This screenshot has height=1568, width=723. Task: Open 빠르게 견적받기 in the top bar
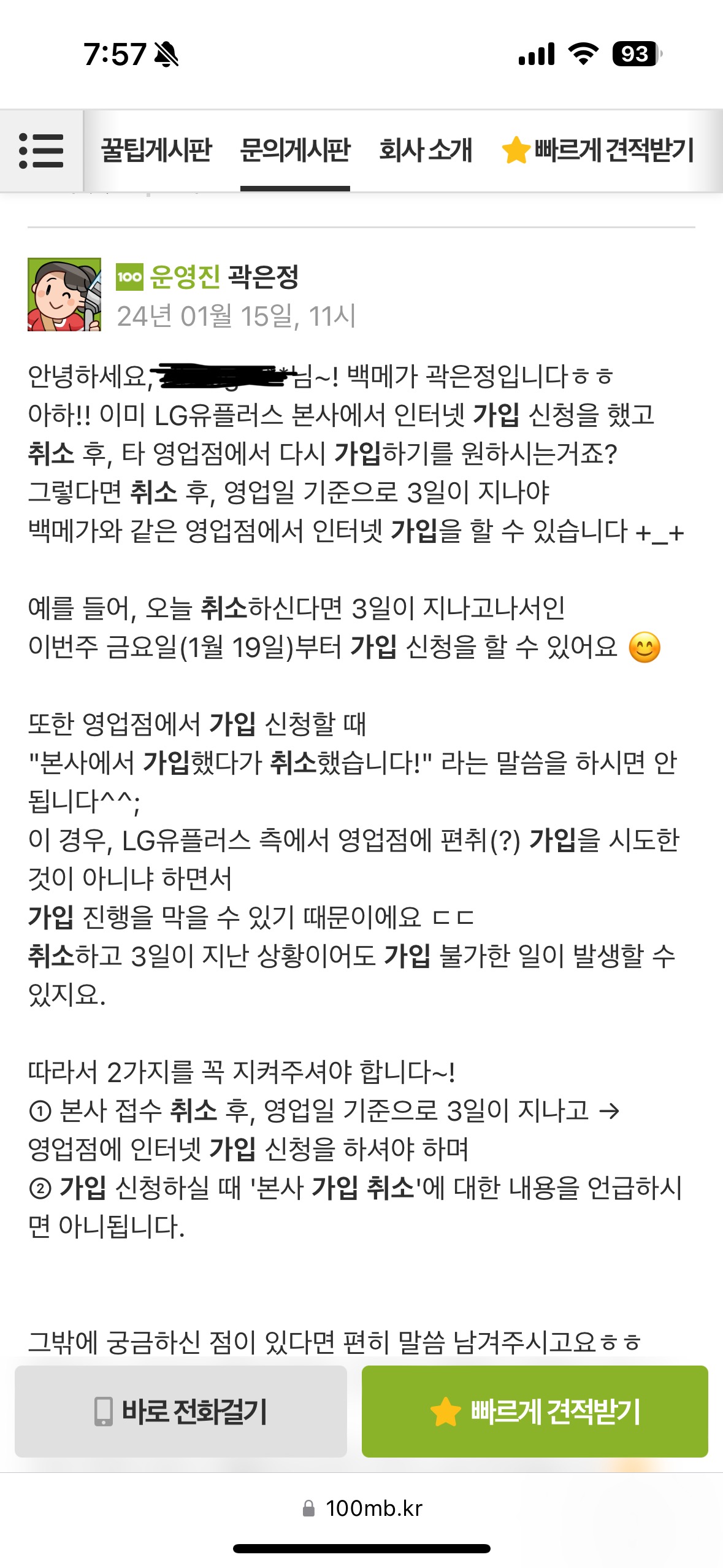pos(598,150)
